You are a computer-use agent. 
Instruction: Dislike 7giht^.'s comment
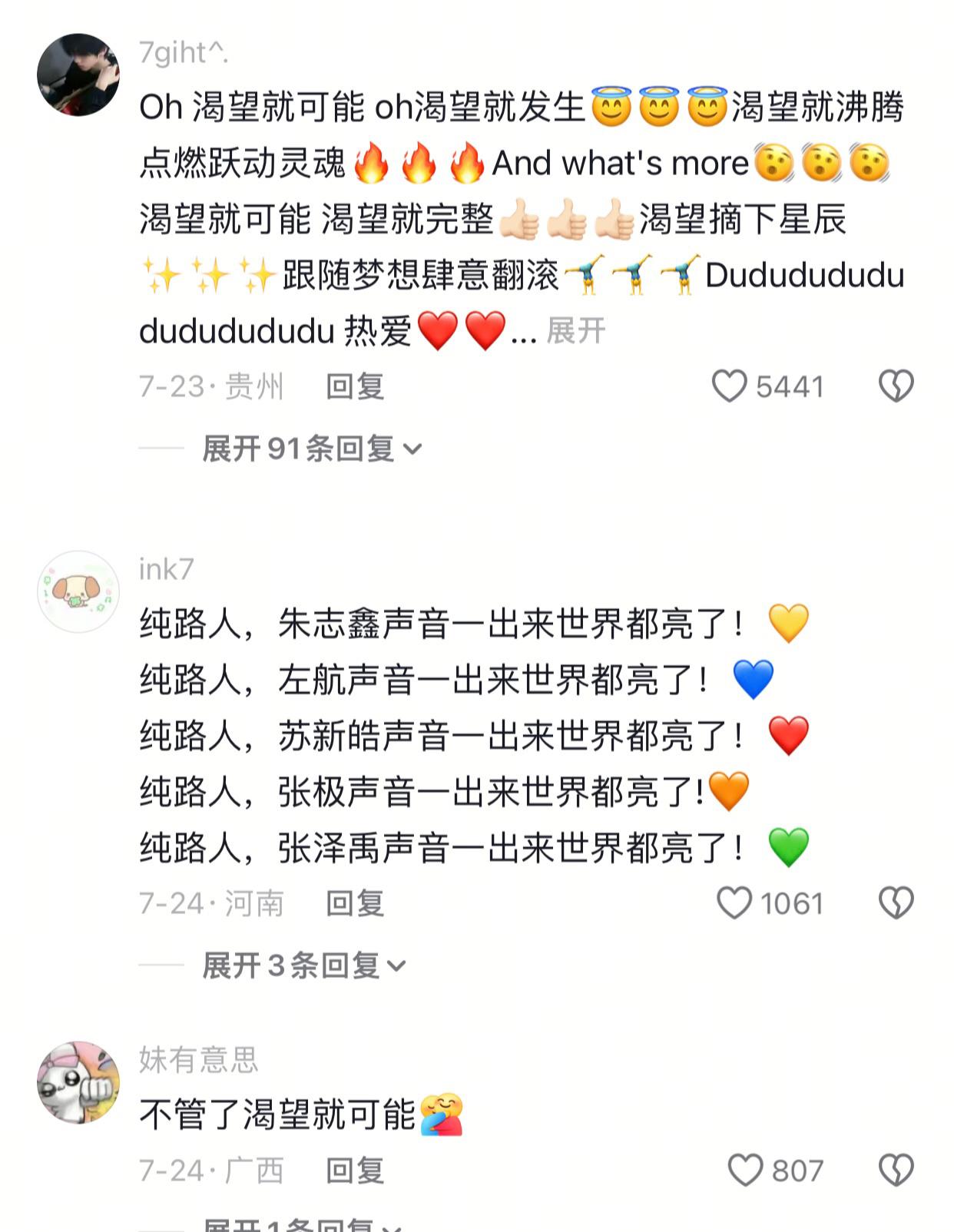click(x=896, y=386)
